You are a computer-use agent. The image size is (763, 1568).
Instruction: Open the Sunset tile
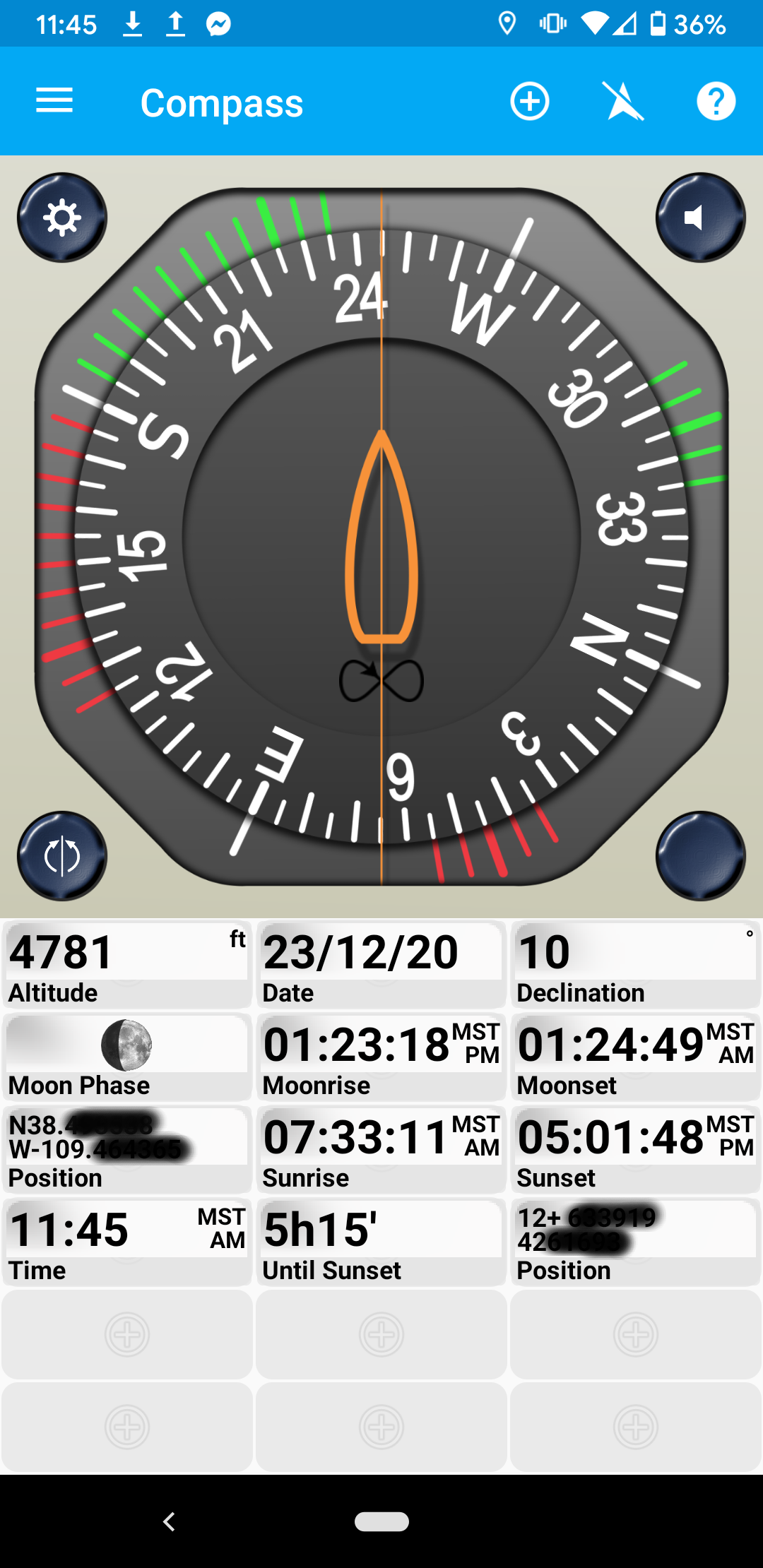coord(636,1150)
